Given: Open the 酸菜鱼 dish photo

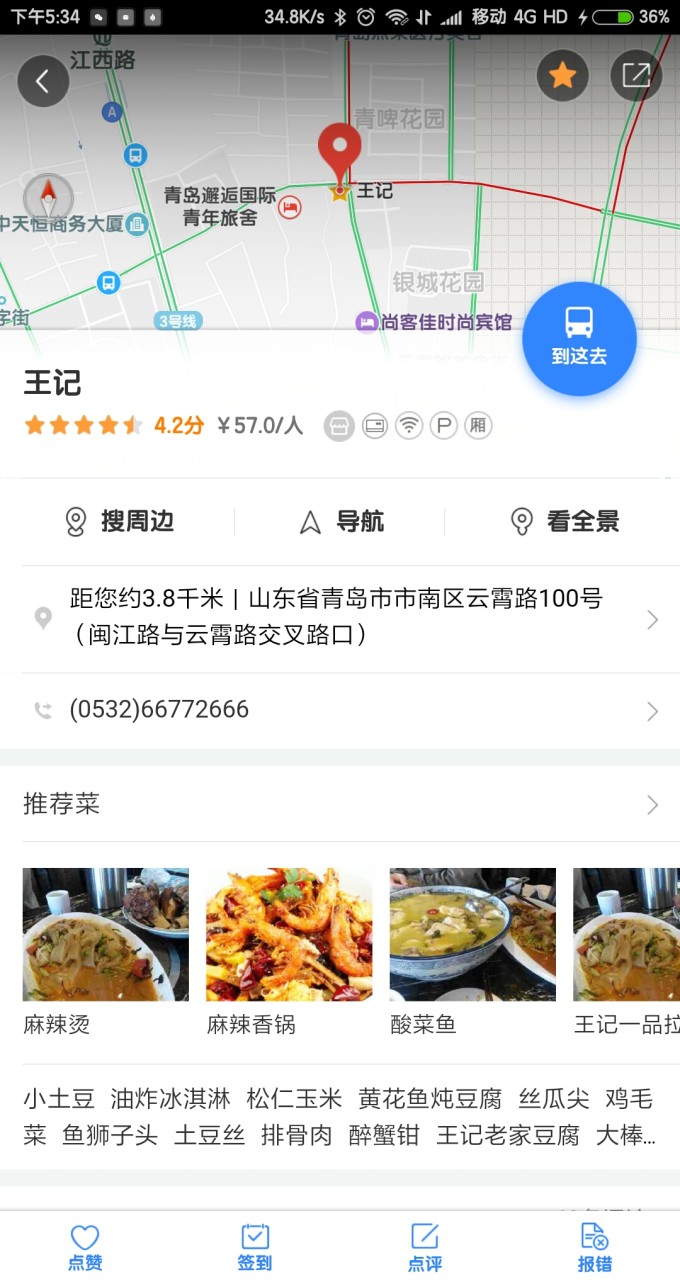Looking at the screenshot, I should [472, 934].
